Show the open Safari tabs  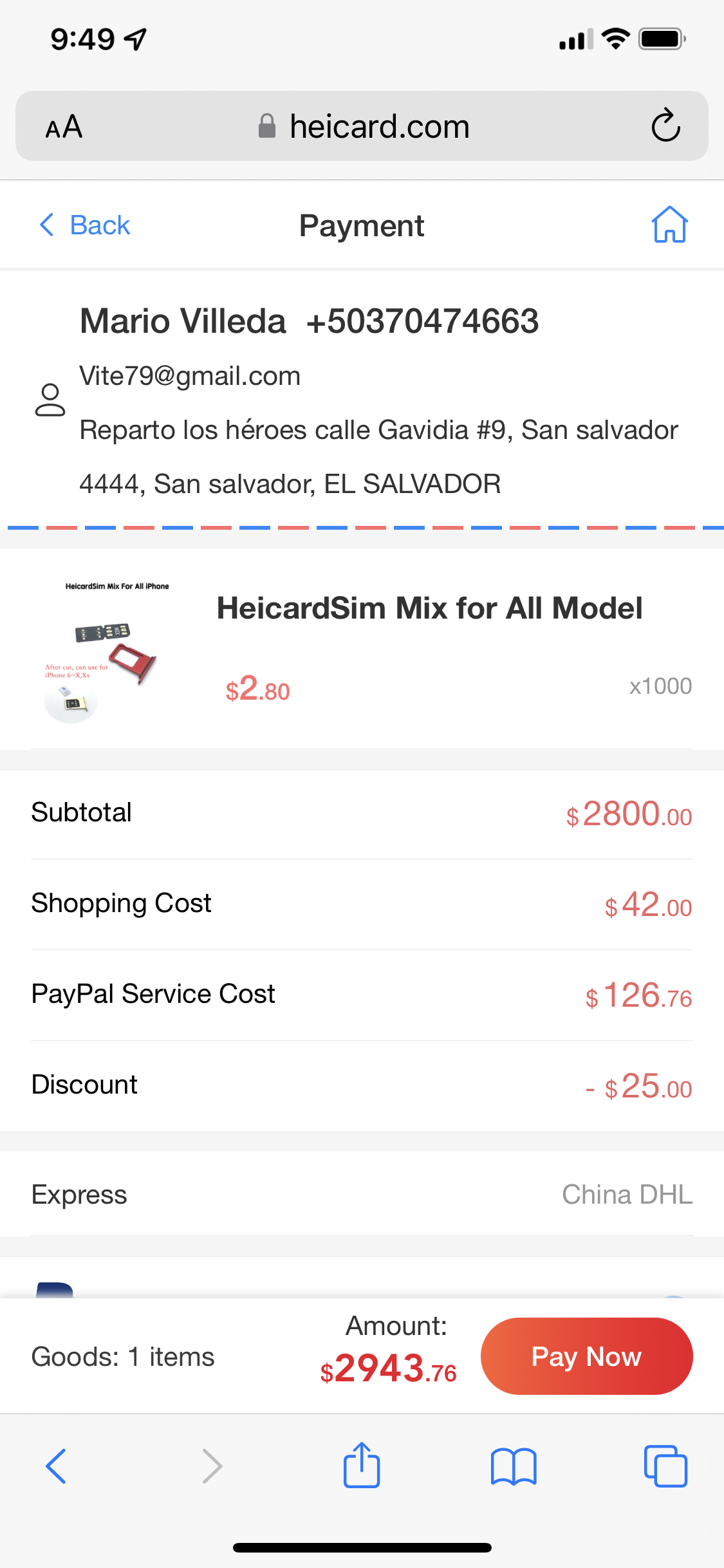[665, 1466]
